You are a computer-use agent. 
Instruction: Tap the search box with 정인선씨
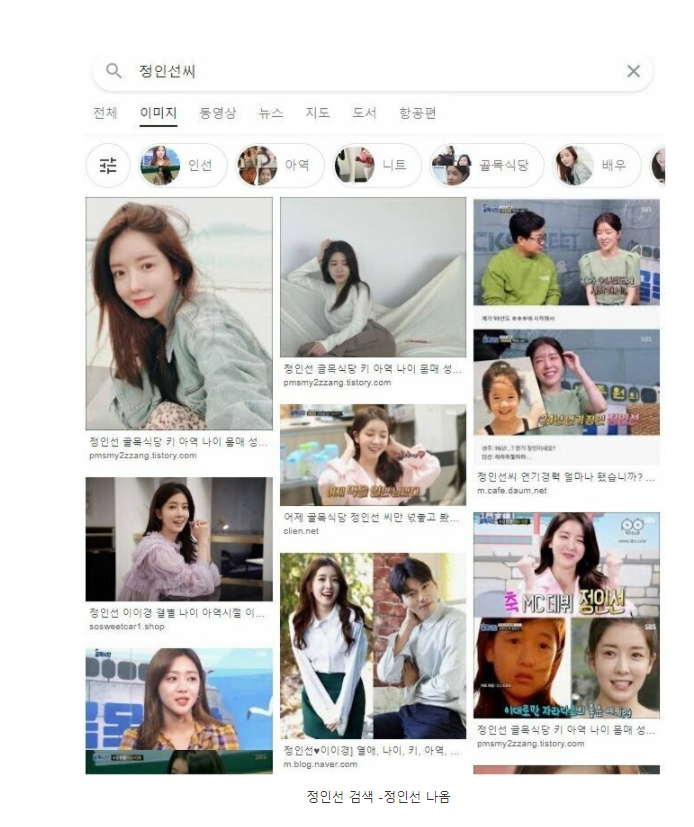370,71
